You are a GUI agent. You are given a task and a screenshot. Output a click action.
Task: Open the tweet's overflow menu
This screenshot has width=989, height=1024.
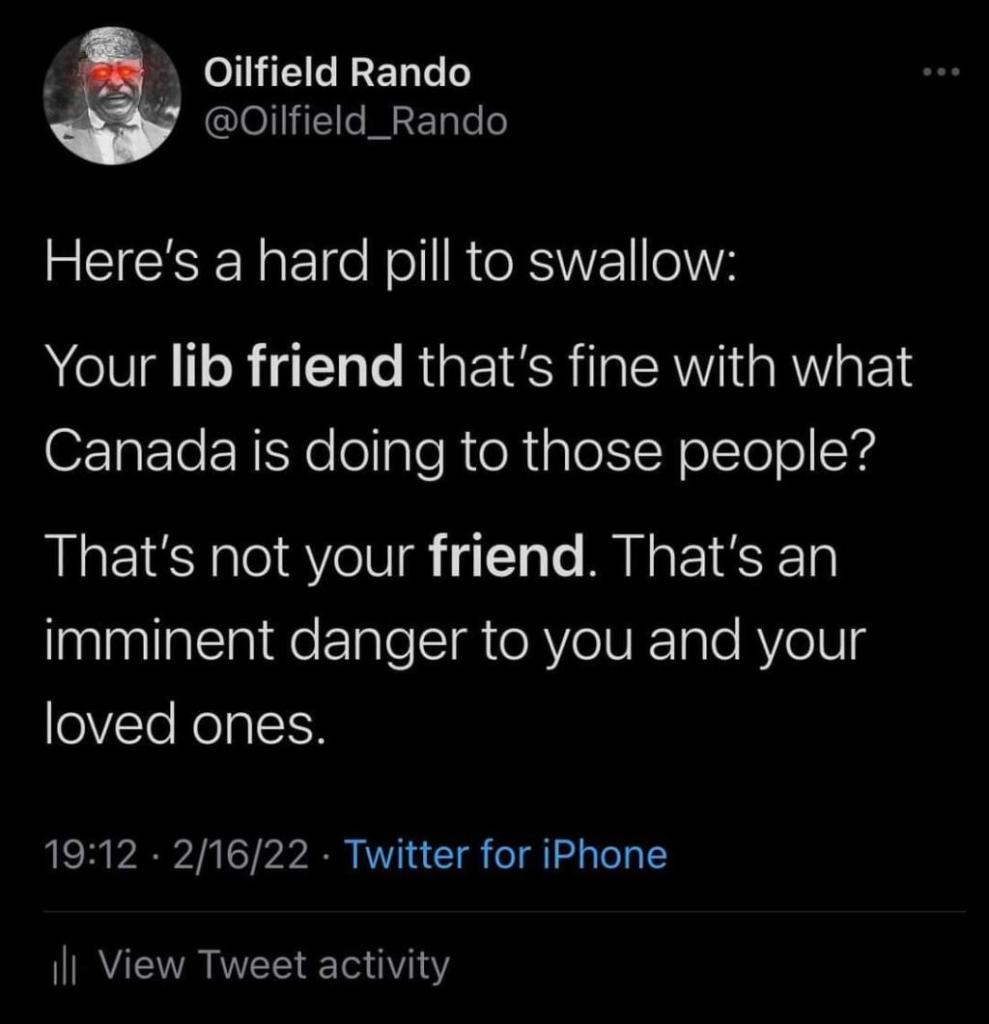click(940, 72)
